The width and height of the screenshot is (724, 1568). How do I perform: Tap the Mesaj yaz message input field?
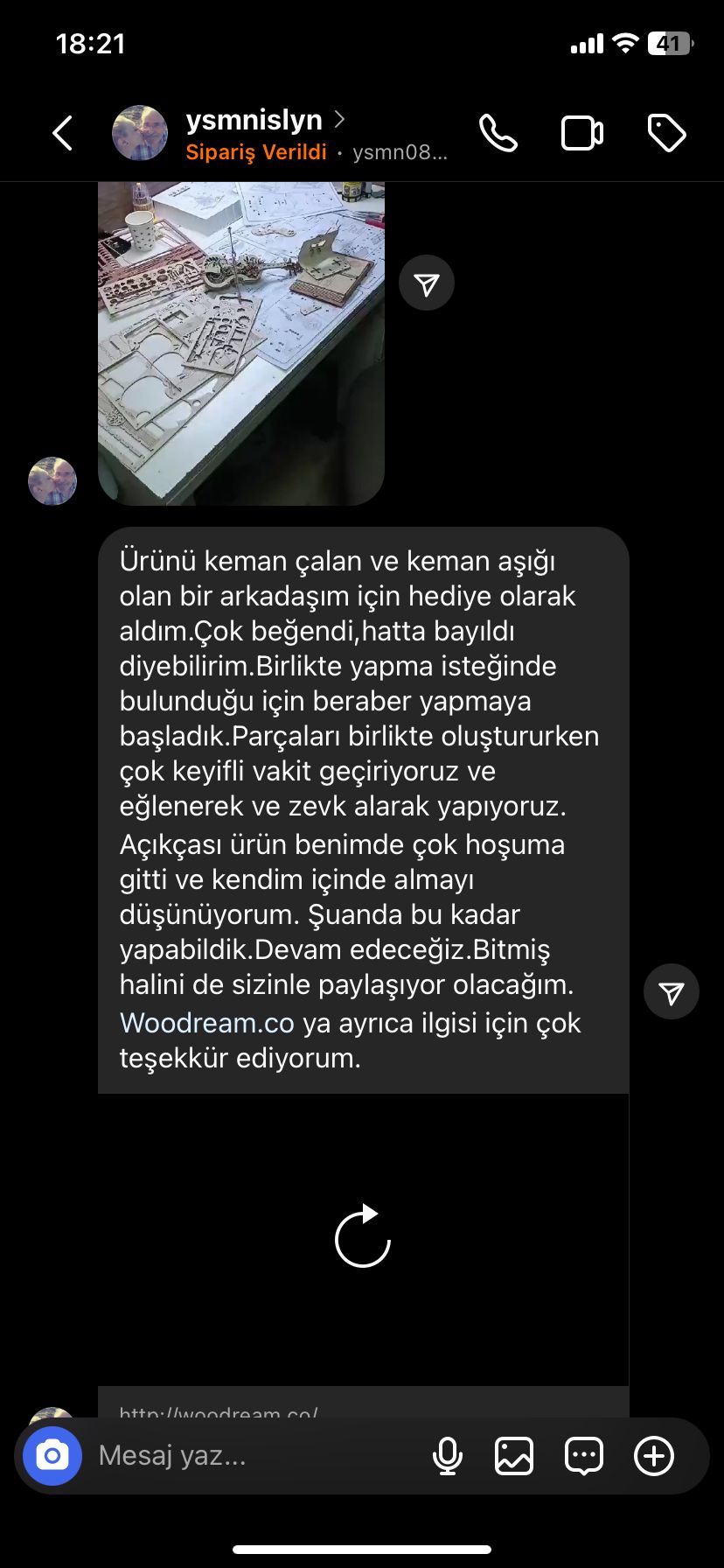(x=219, y=1455)
